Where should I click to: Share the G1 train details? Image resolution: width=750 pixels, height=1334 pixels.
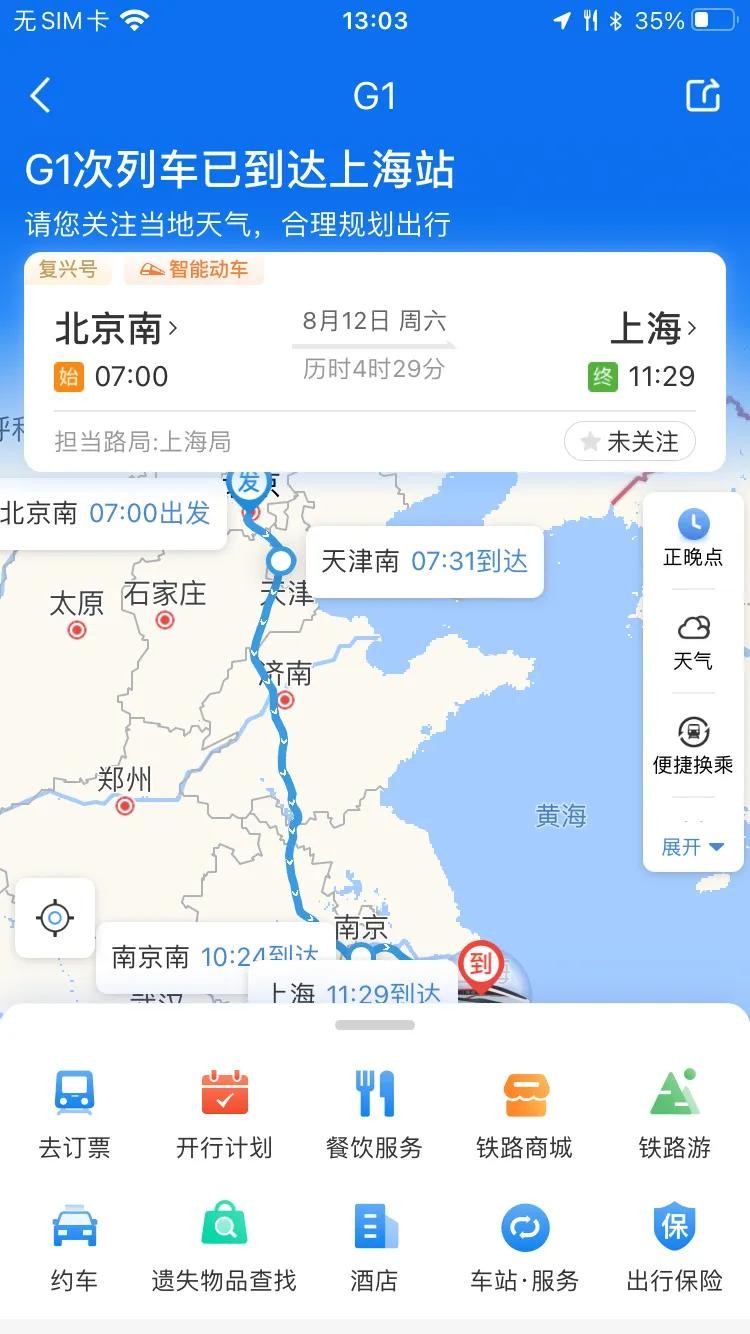pos(703,96)
